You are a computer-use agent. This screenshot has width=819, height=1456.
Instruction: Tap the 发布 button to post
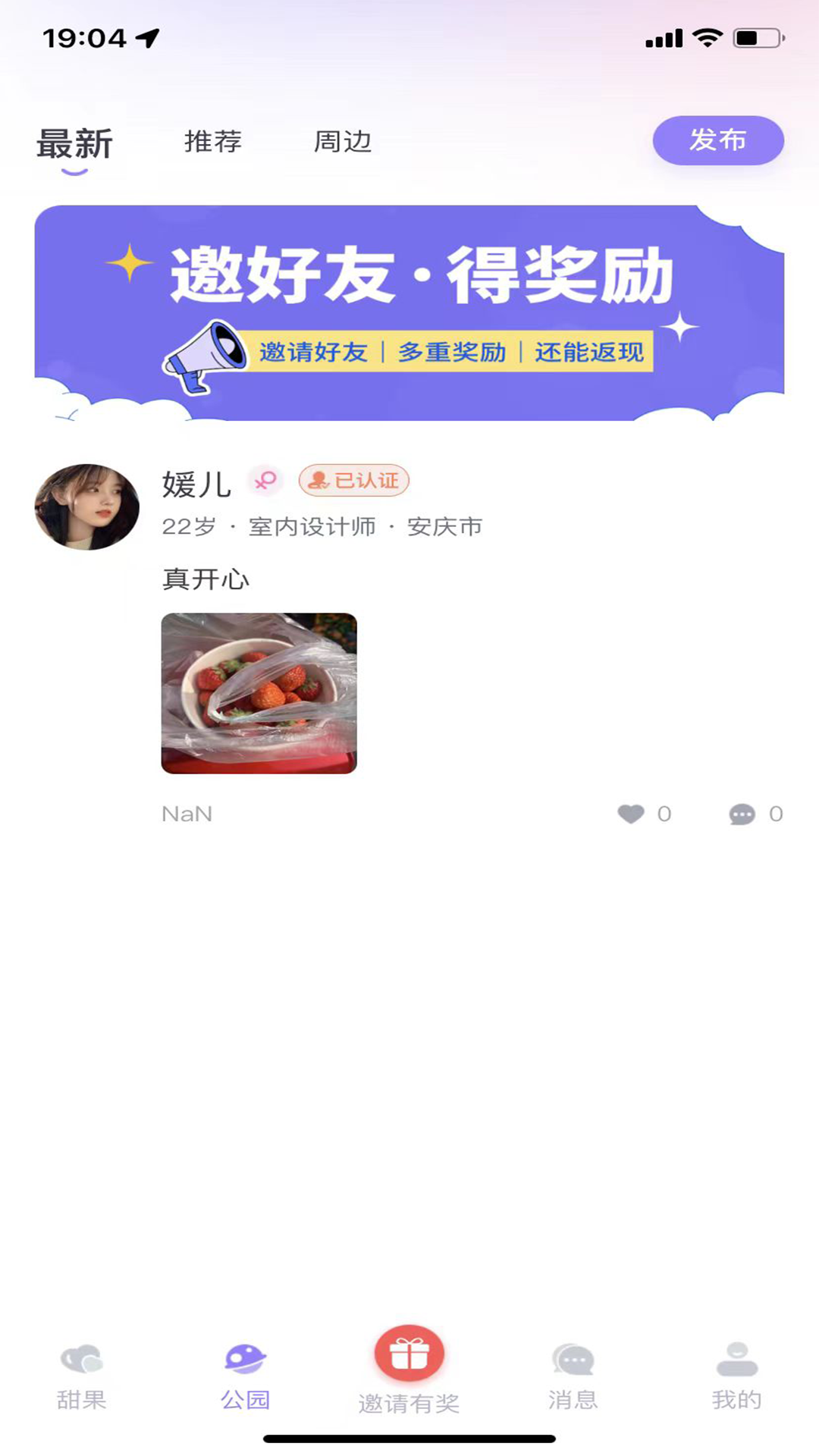coord(717,140)
